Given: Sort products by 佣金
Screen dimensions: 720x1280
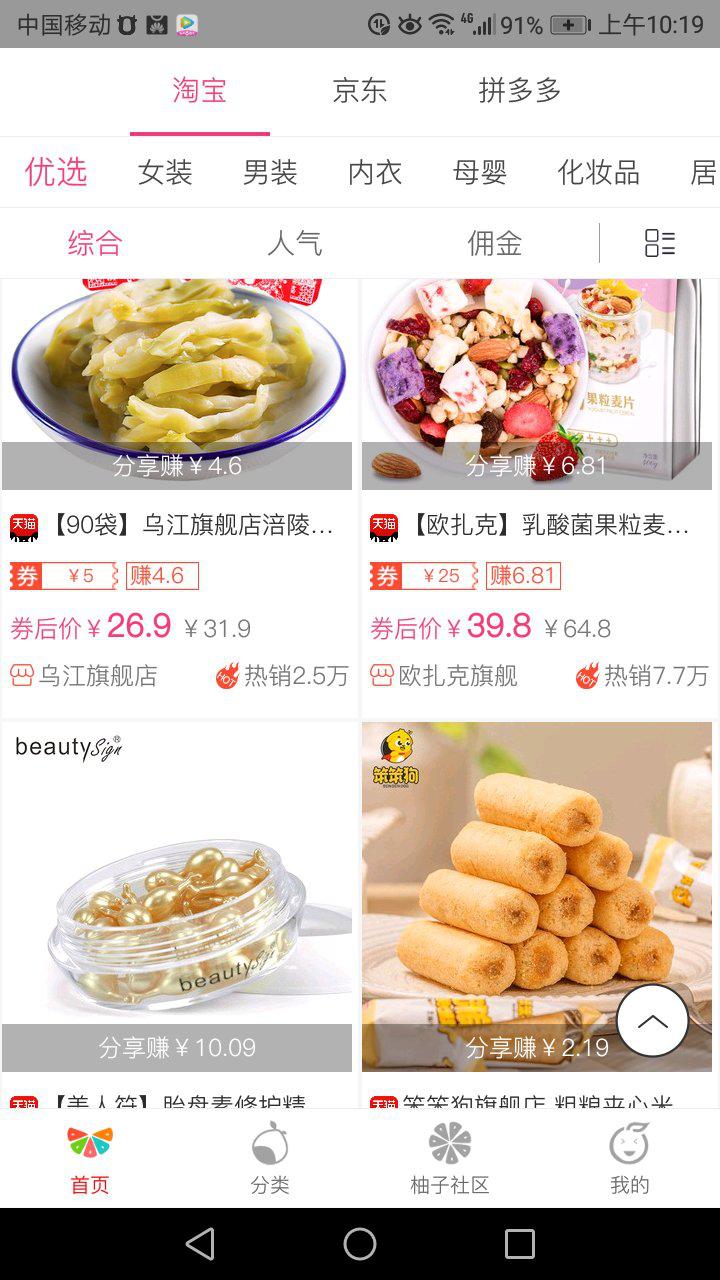Looking at the screenshot, I should tap(494, 242).
